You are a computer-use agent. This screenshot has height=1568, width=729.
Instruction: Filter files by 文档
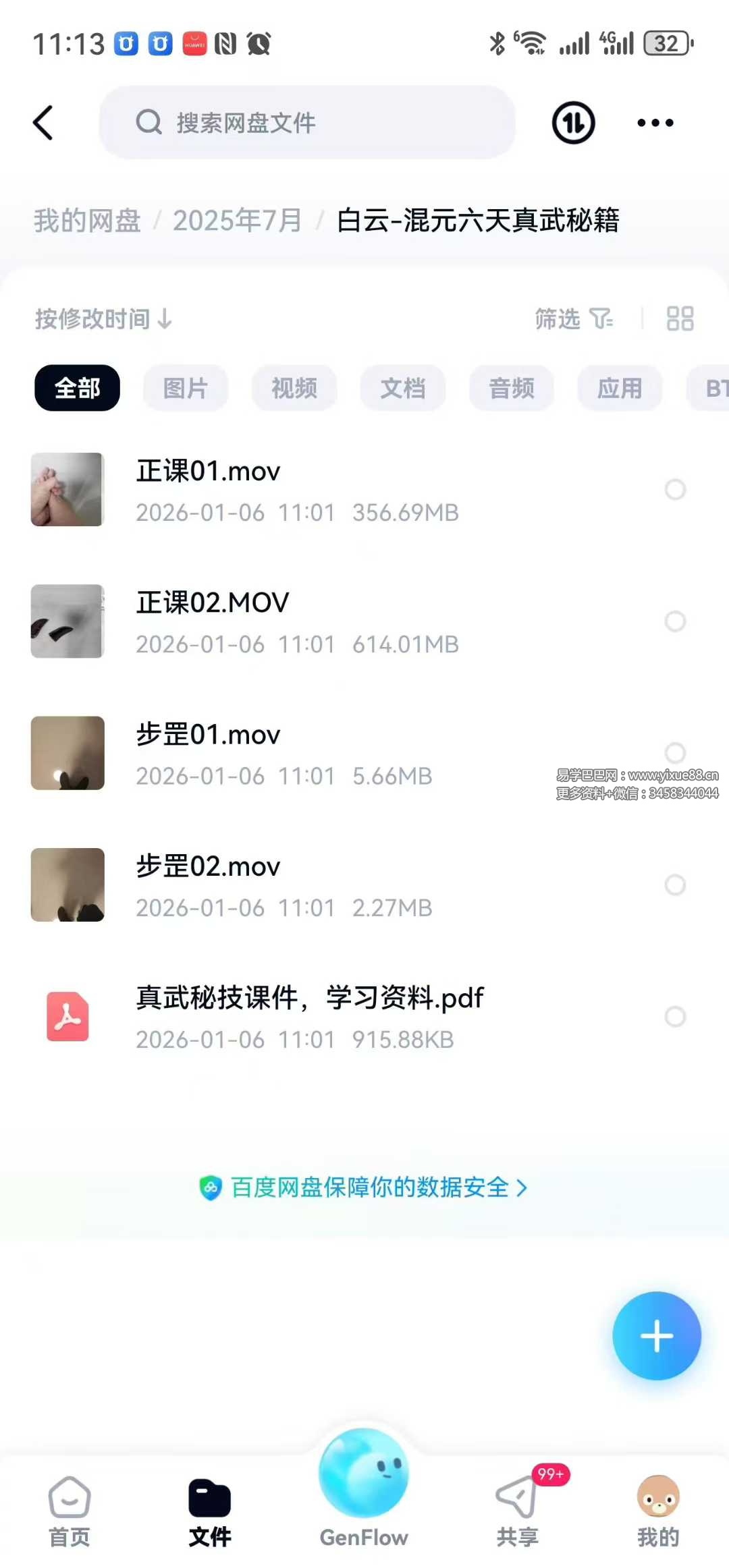pos(402,388)
